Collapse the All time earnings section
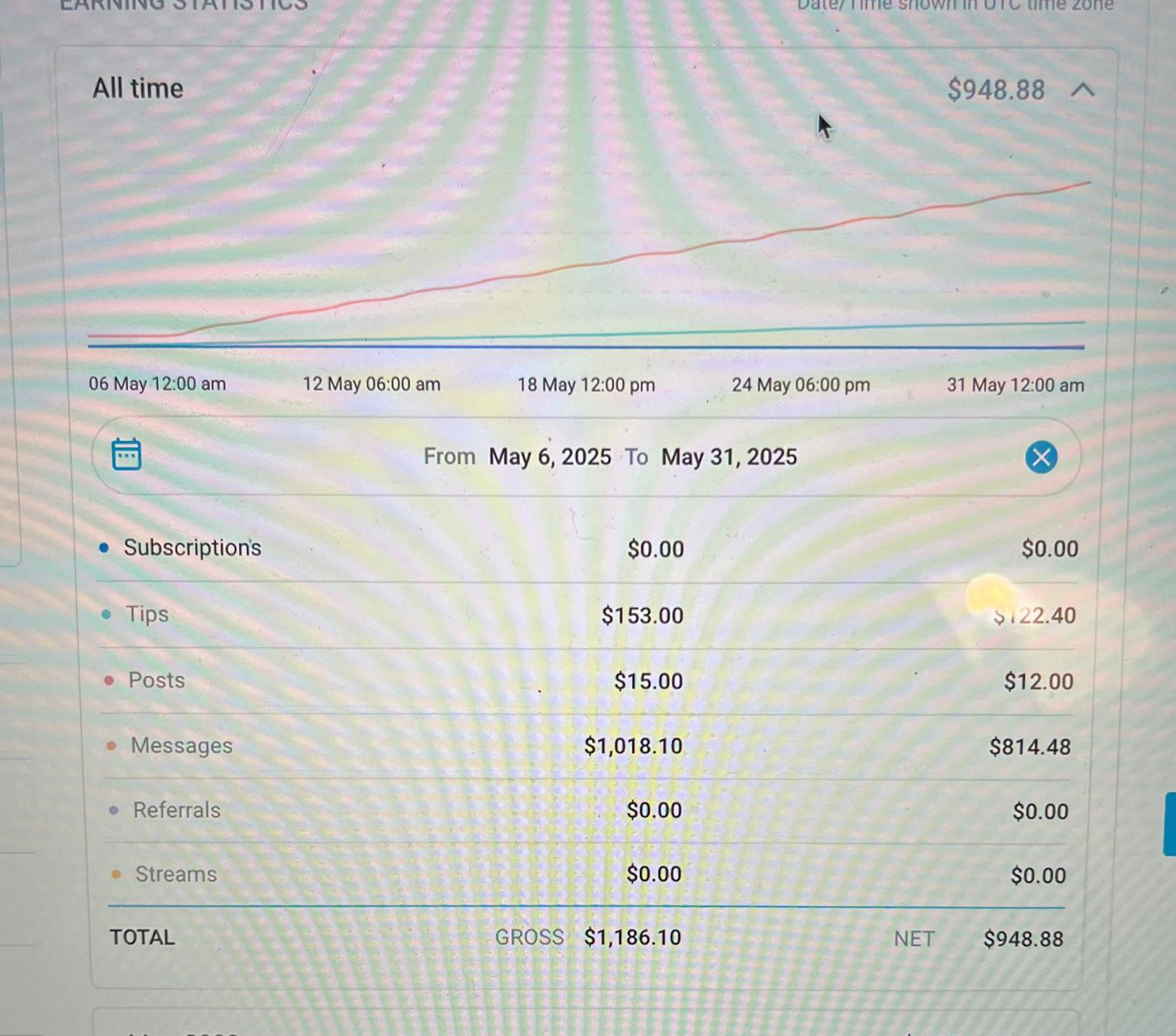The height and width of the screenshot is (1036, 1176). (1083, 90)
